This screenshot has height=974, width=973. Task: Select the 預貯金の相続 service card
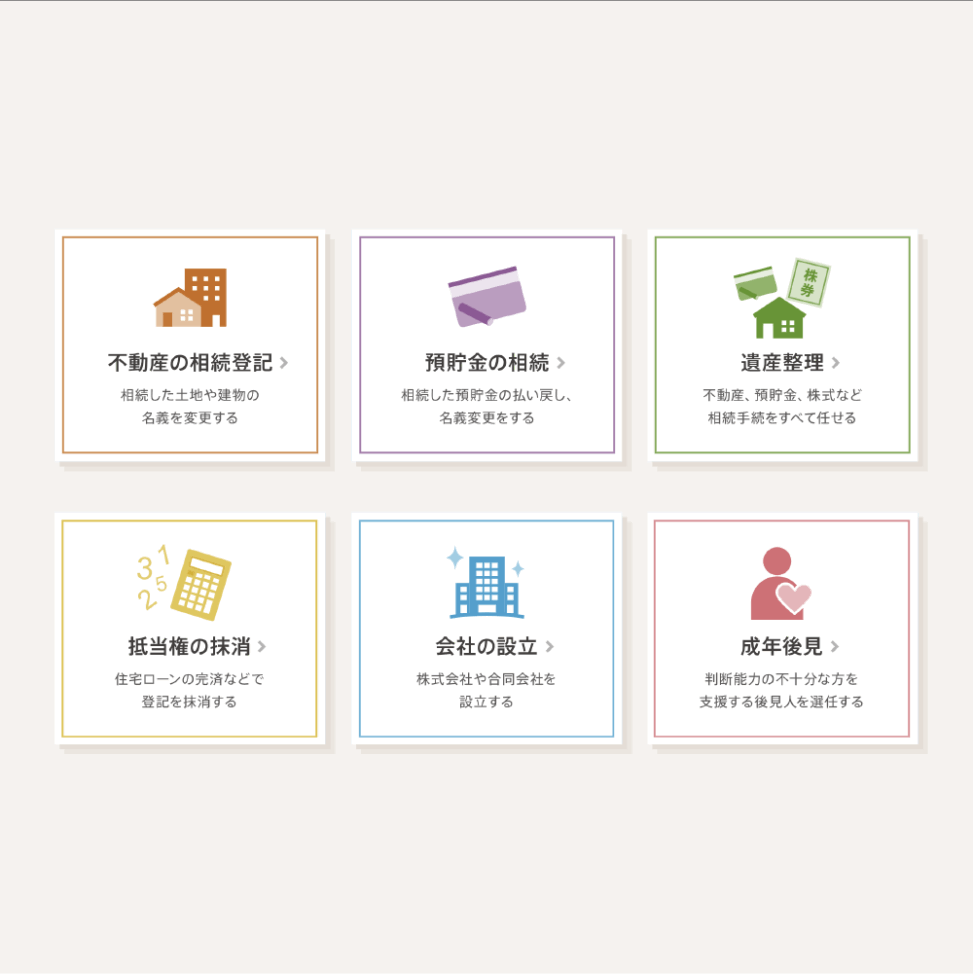(x=487, y=346)
